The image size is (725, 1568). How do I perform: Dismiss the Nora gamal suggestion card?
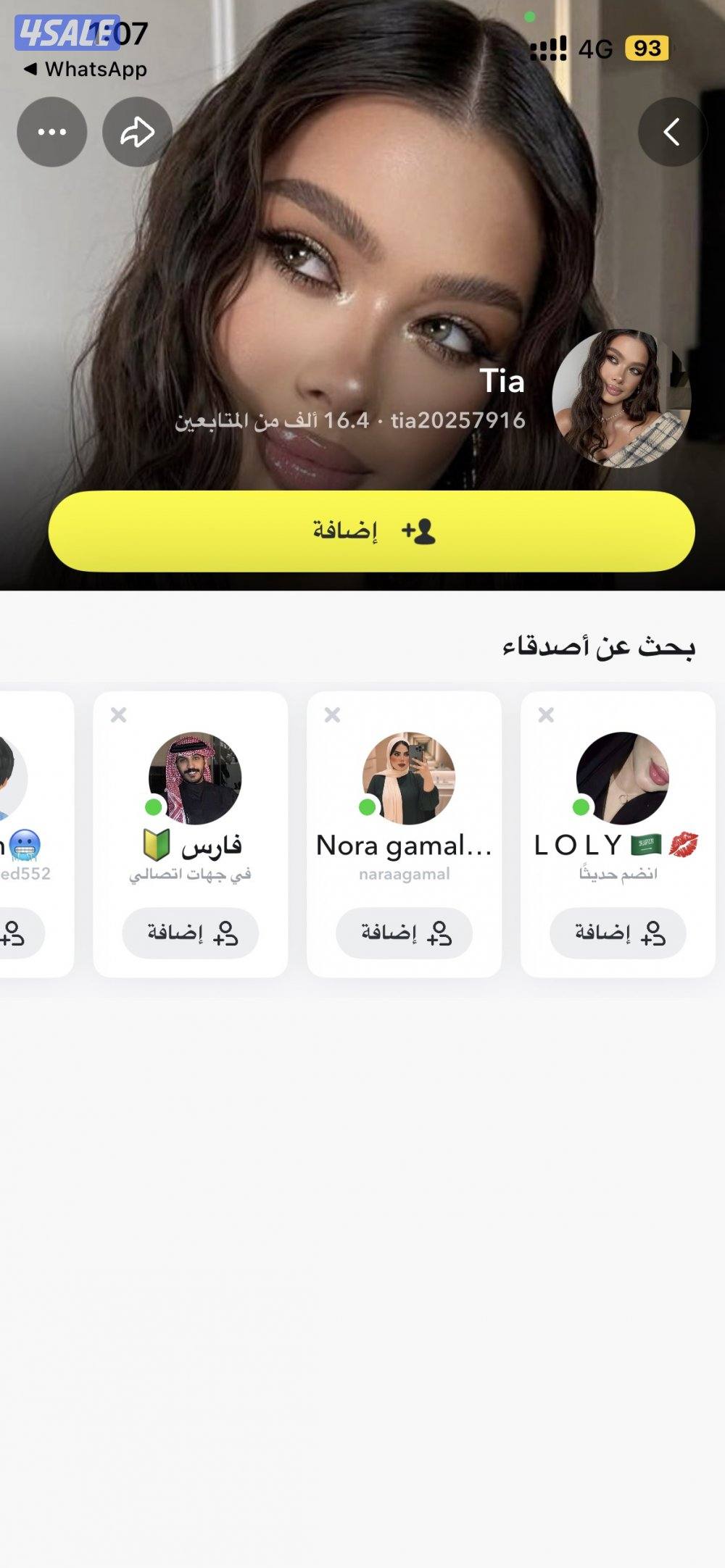[x=332, y=714]
